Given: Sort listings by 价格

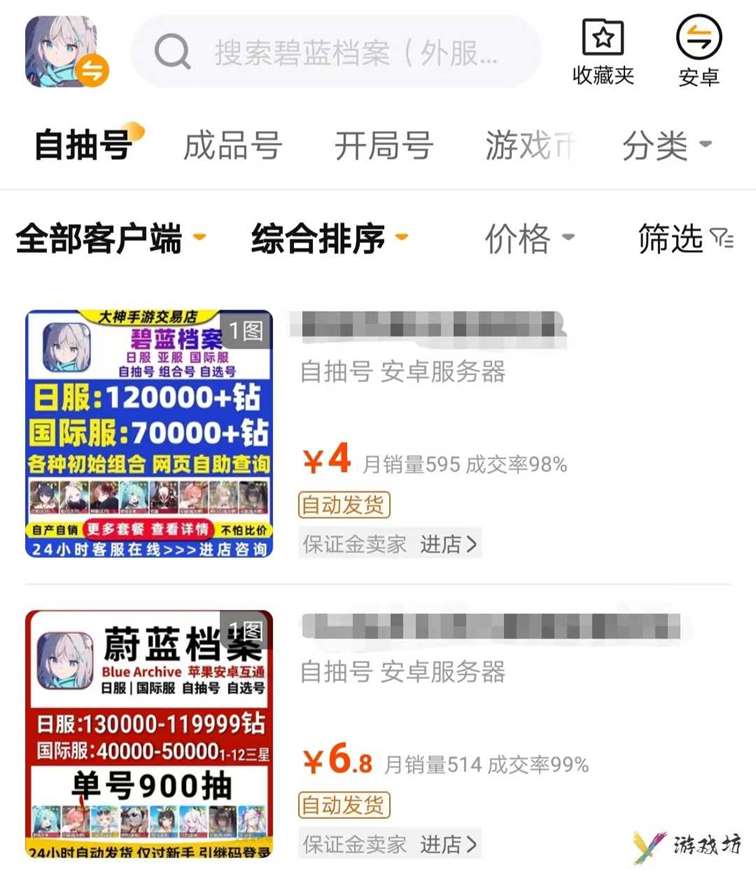Looking at the screenshot, I should [529, 239].
